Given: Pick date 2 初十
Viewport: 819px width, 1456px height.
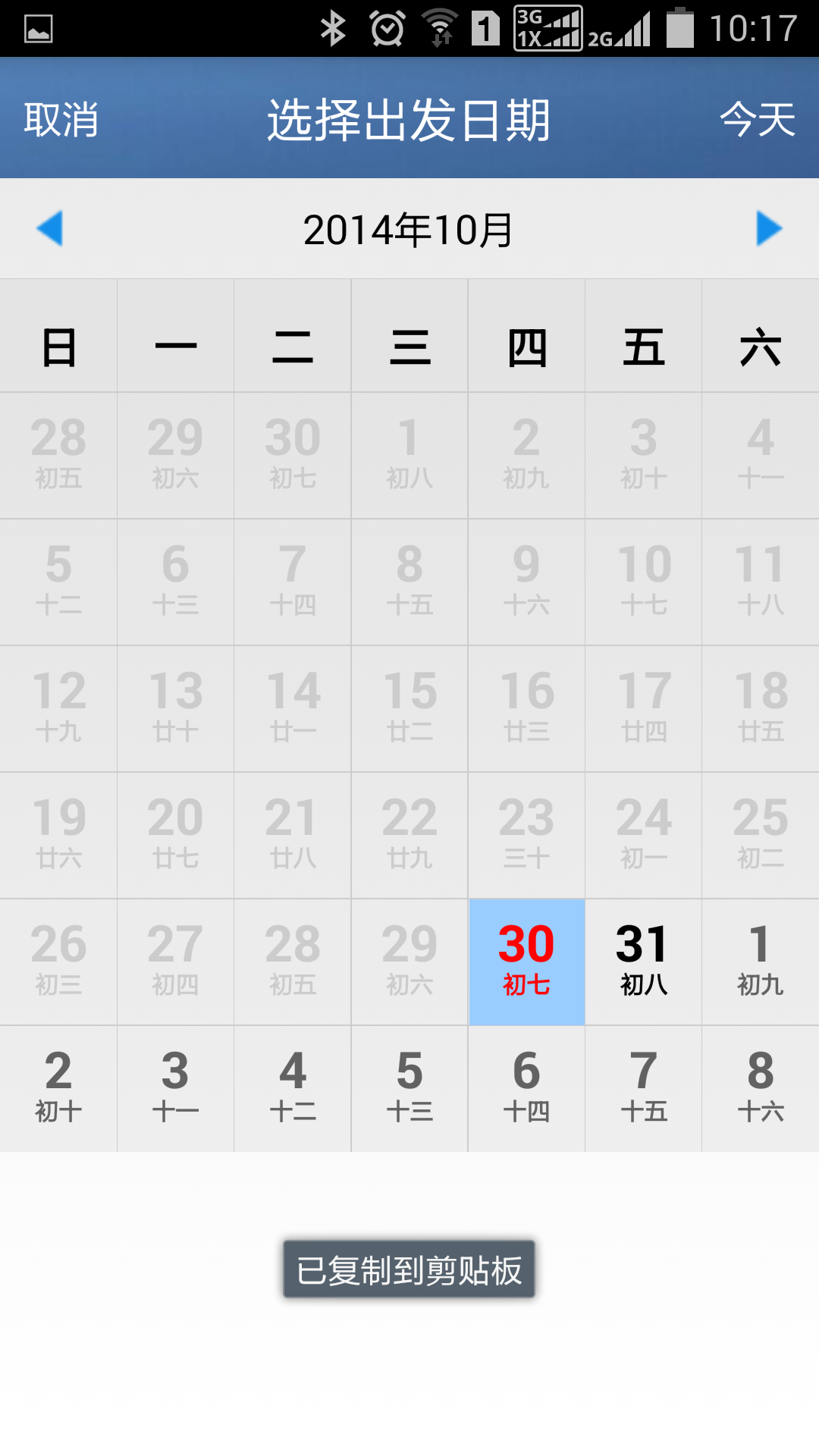Looking at the screenshot, I should [x=58, y=1089].
